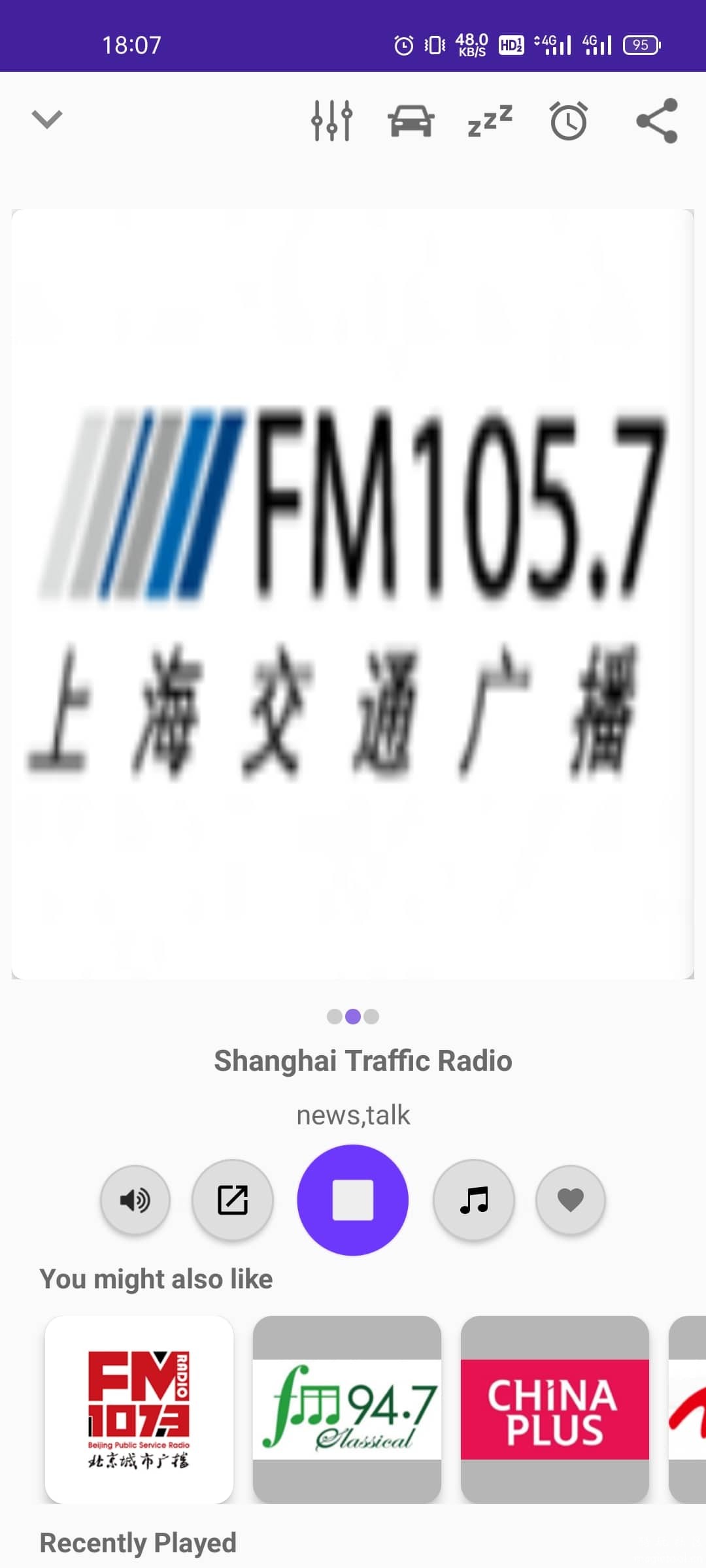Stop the radio playback

[353, 1200]
